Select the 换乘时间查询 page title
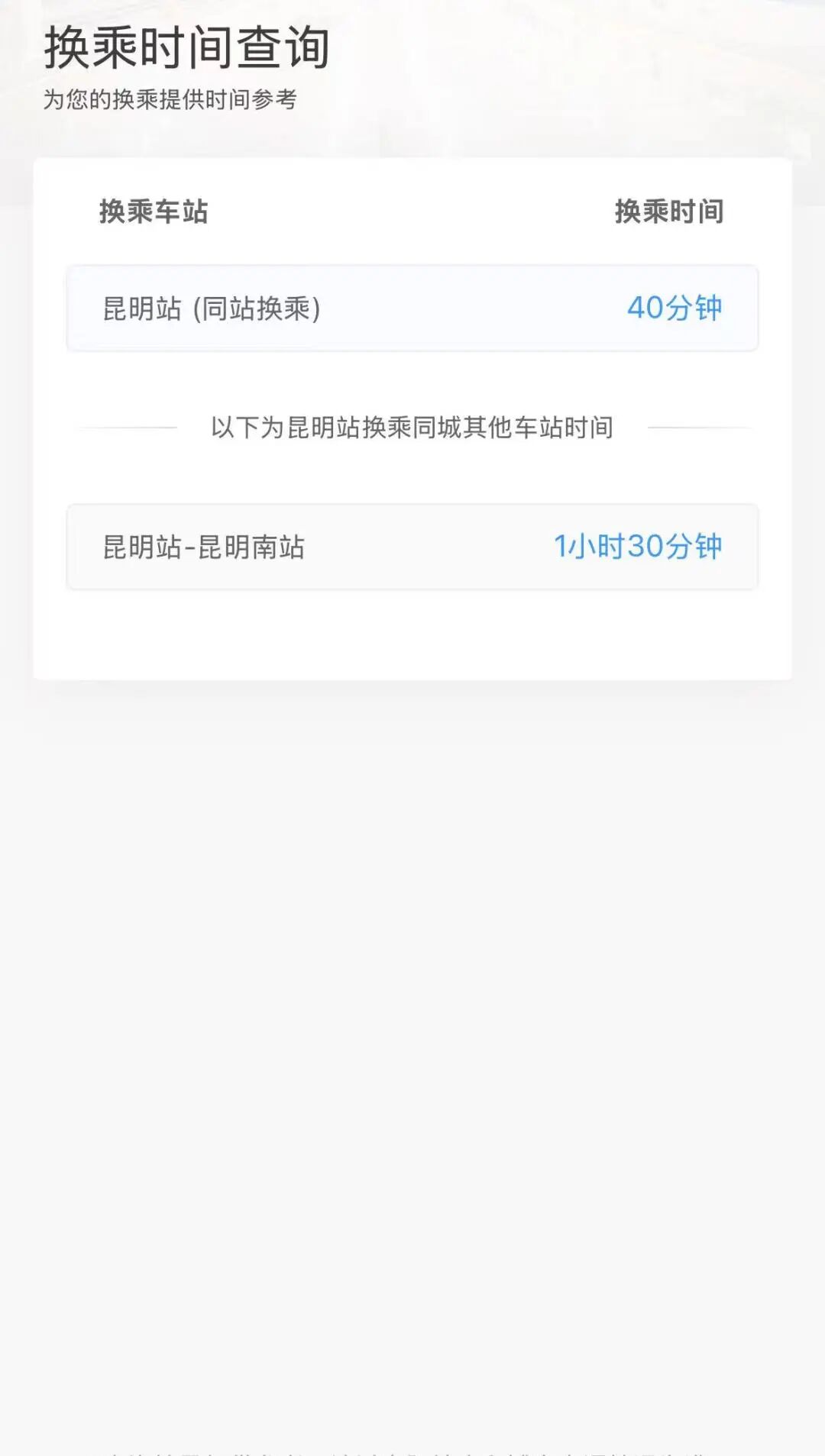825x1456 pixels. pyautogui.click(x=187, y=47)
